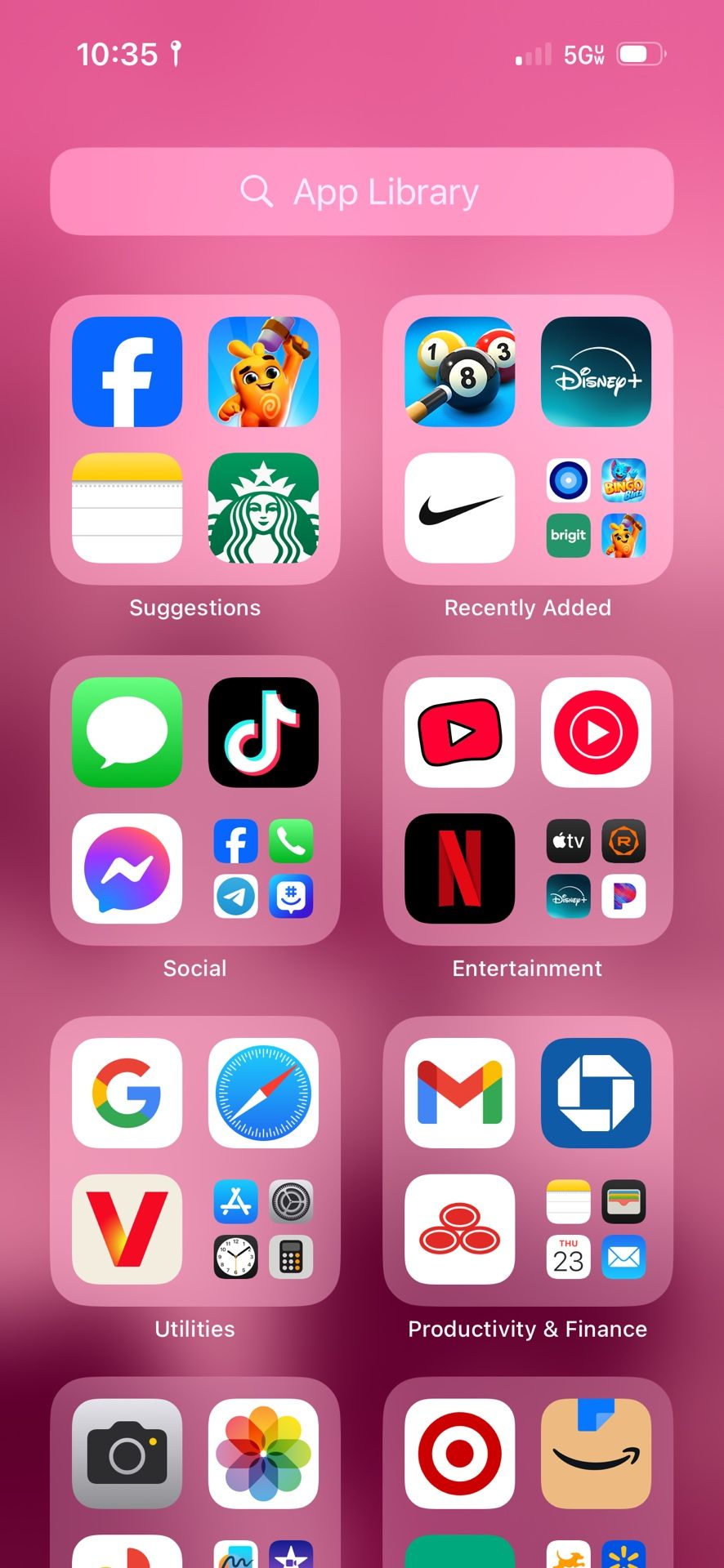
Task: Expand the Recently Added small apps group
Action: [596, 508]
